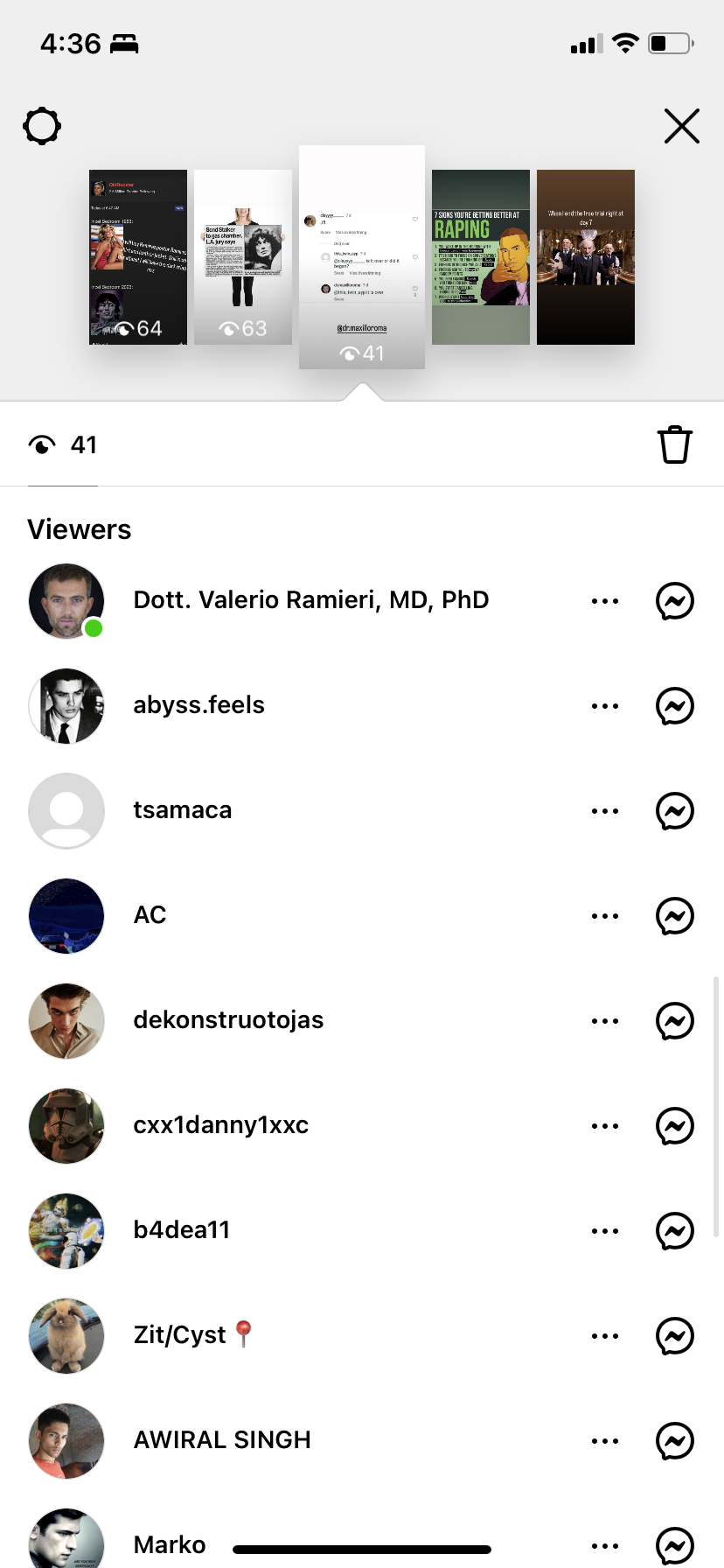View b4dea11's profile
This screenshot has width=724, height=1568.
(182, 1230)
